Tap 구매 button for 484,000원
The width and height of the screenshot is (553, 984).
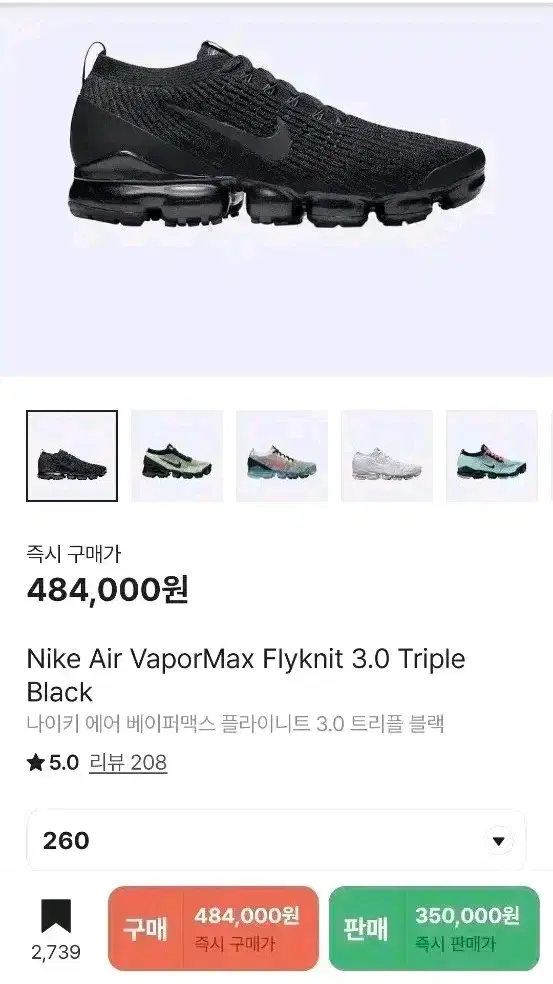(x=213, y=928)
